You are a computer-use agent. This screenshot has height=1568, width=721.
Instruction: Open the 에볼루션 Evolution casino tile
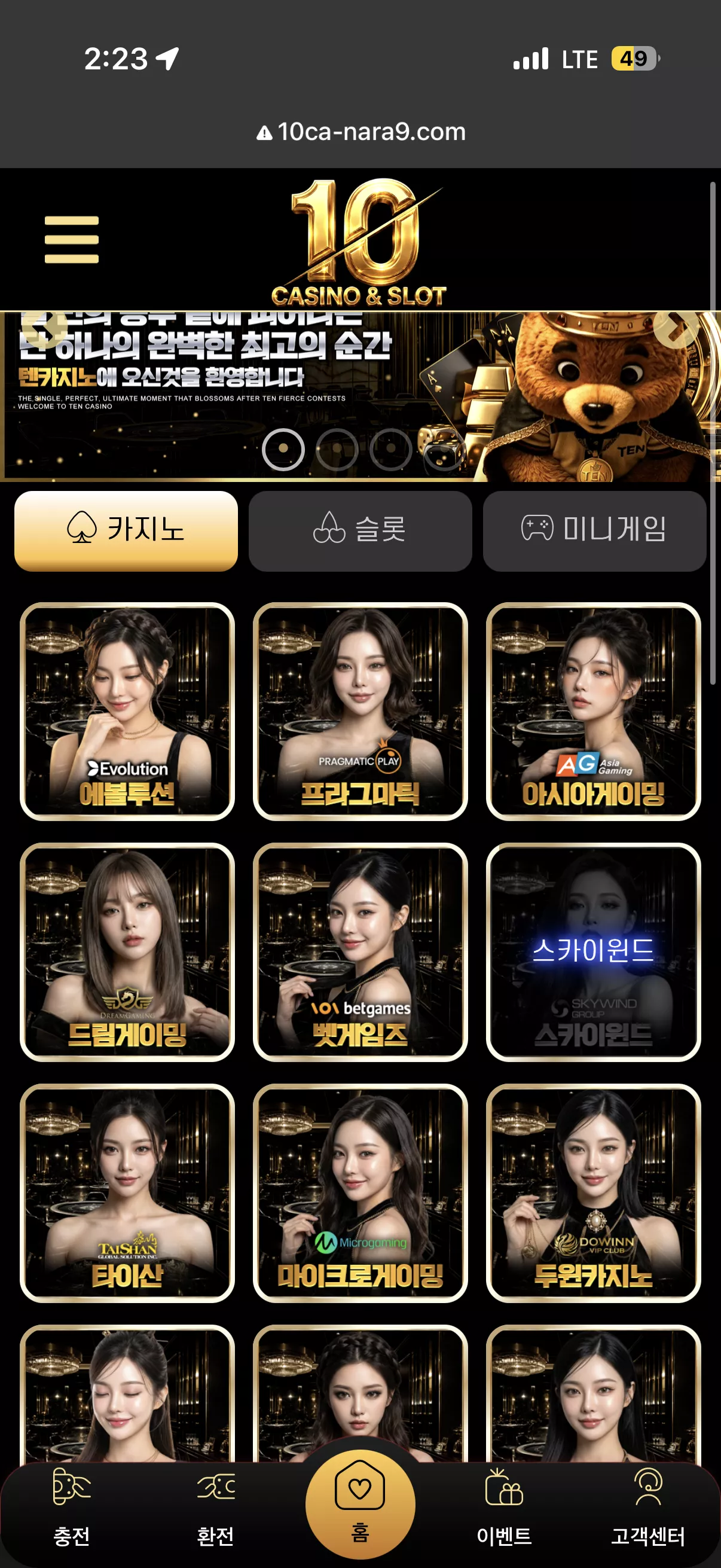coord(127,711)
